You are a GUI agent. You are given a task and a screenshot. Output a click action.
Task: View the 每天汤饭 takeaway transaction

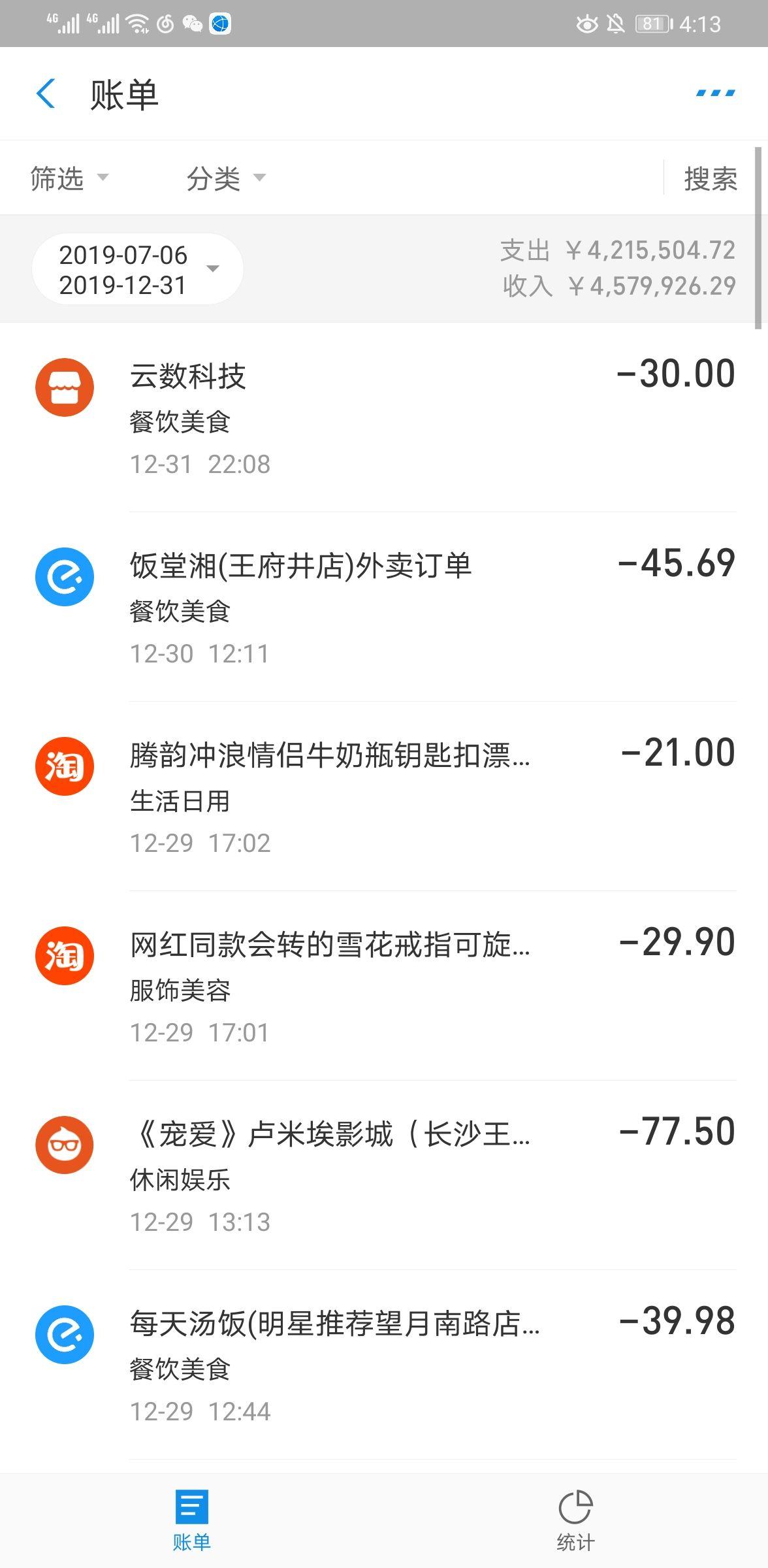(384, 1364)
